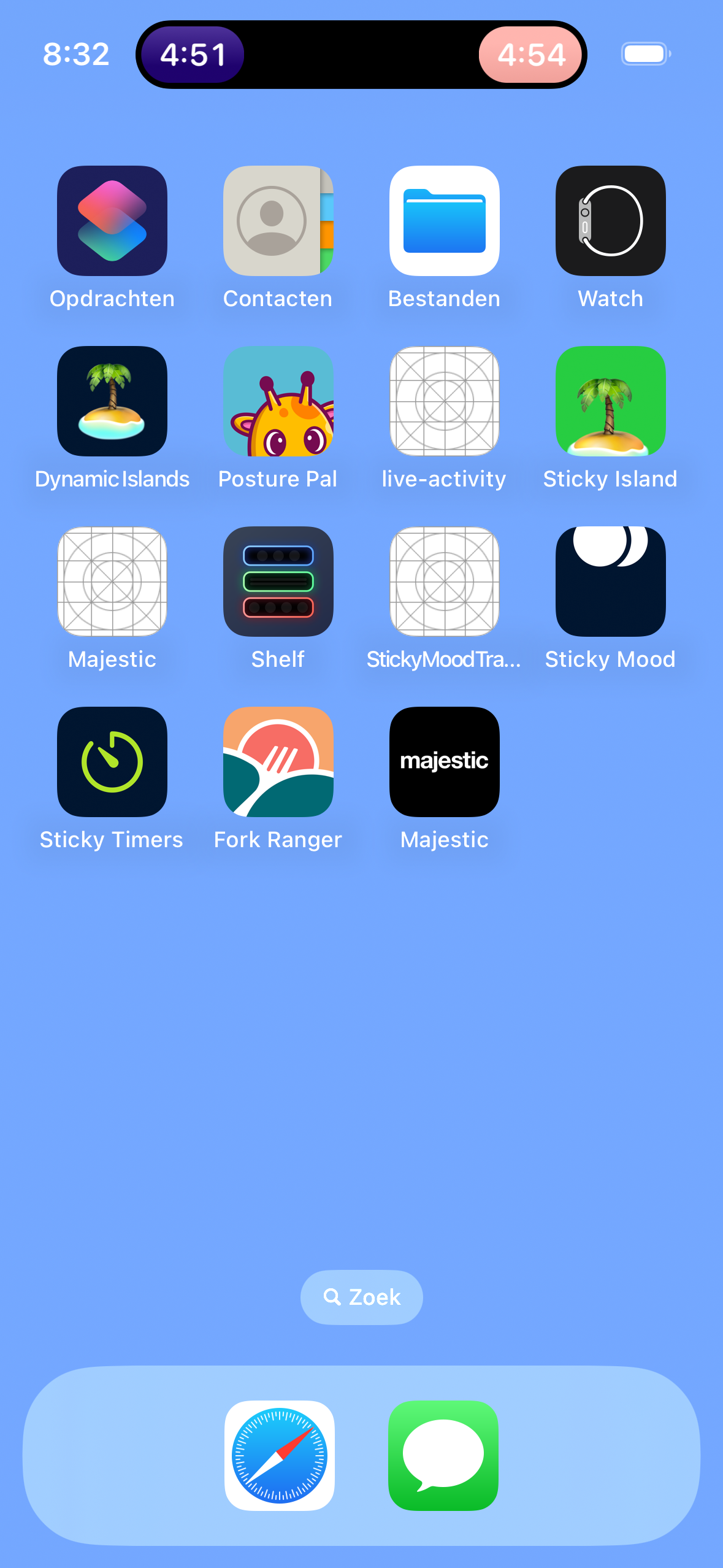
Task: Tap the Zoek search pill
Action: tap(361, 1297)
